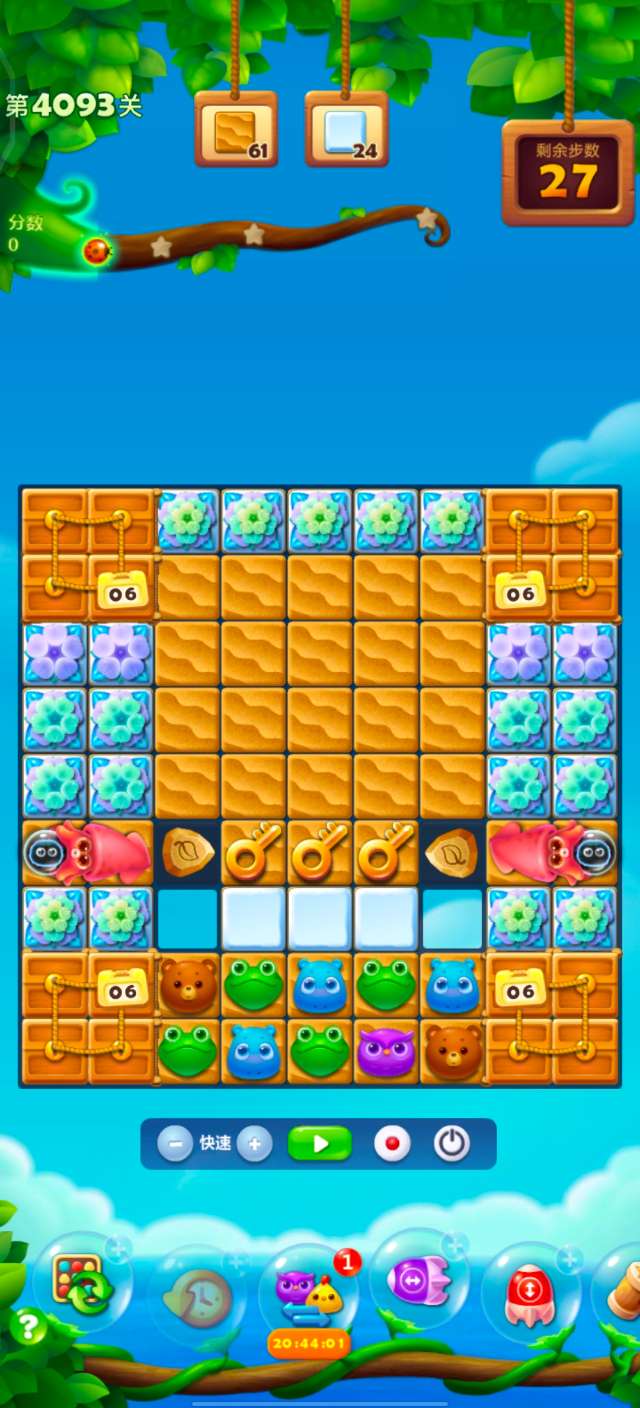Image resolution: width=640 pixels, height=1408 pixels.
Task: Open the green question mark help
Action: tap(28, 1328)
